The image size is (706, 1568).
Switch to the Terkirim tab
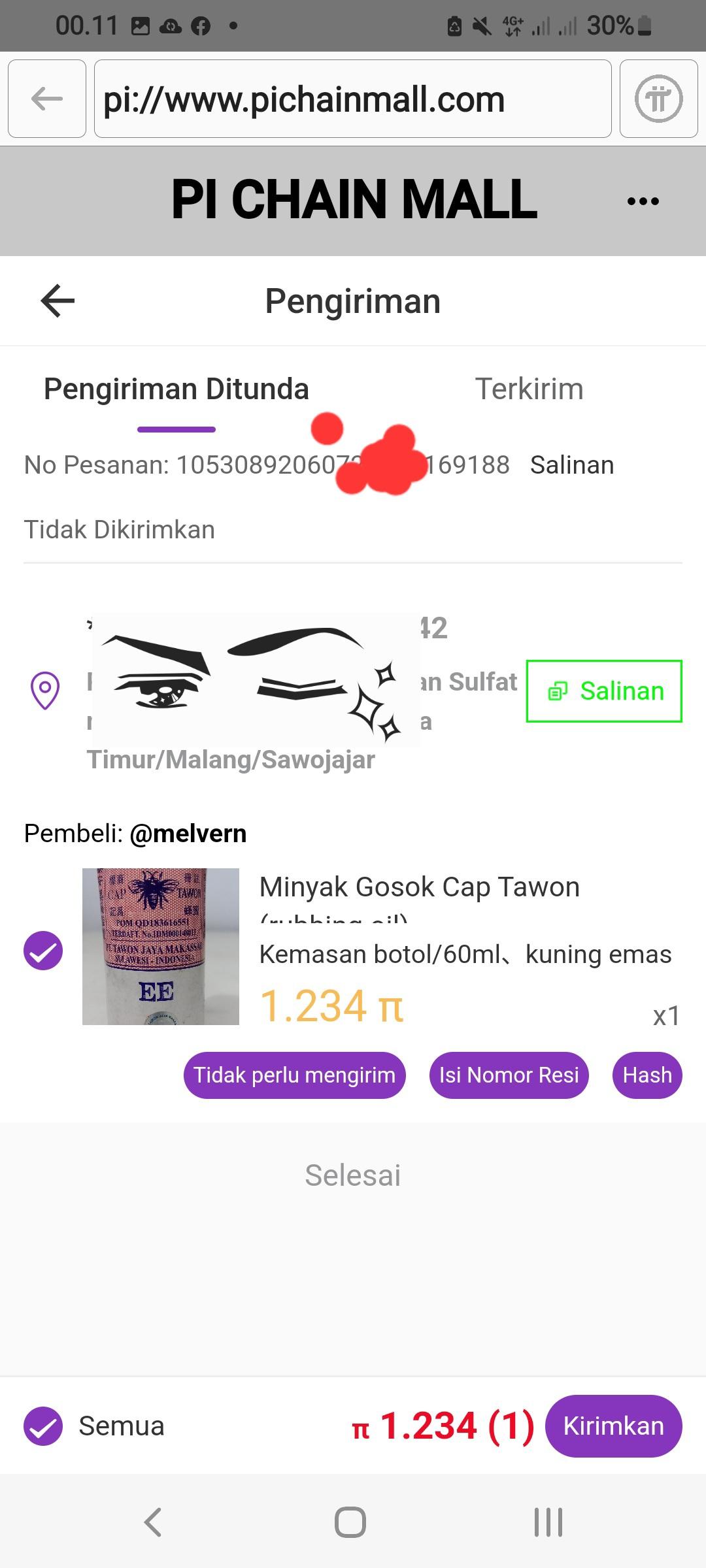[529, 389]
